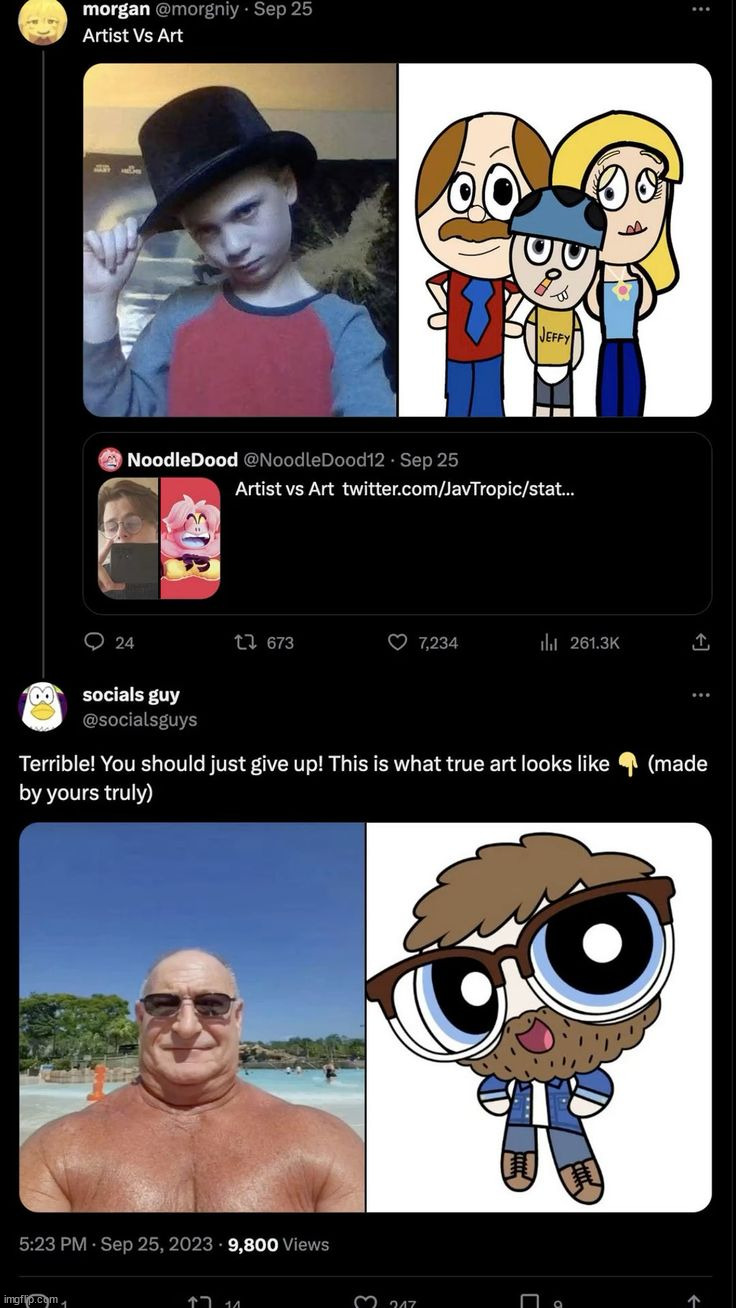Open the overflow menu on morgan's tweet
This screenshot has width=736, height=1308.
click(x=701, y=9)
